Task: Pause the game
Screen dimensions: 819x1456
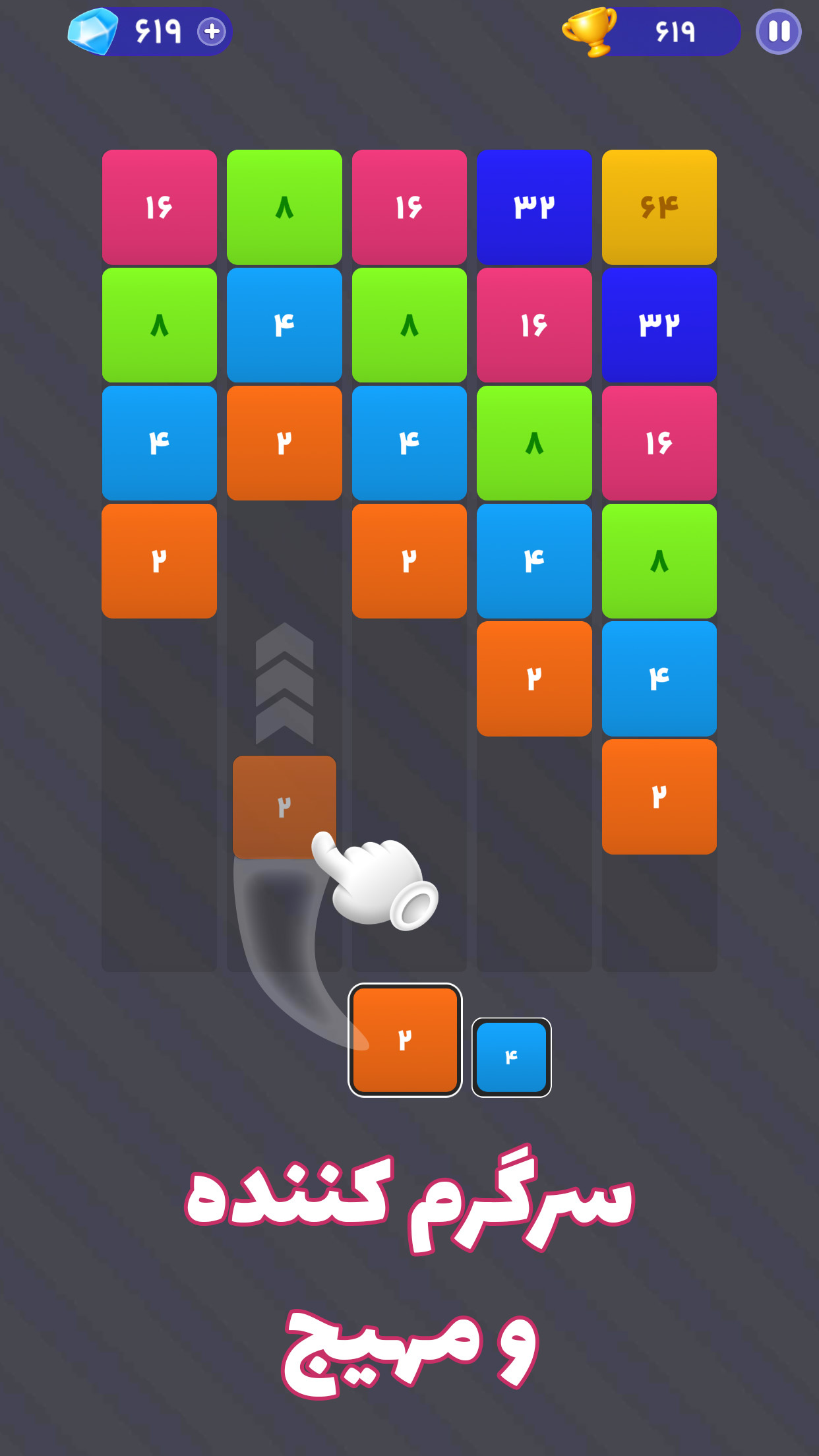Action: pyautogui.click(x=778, y=32)
